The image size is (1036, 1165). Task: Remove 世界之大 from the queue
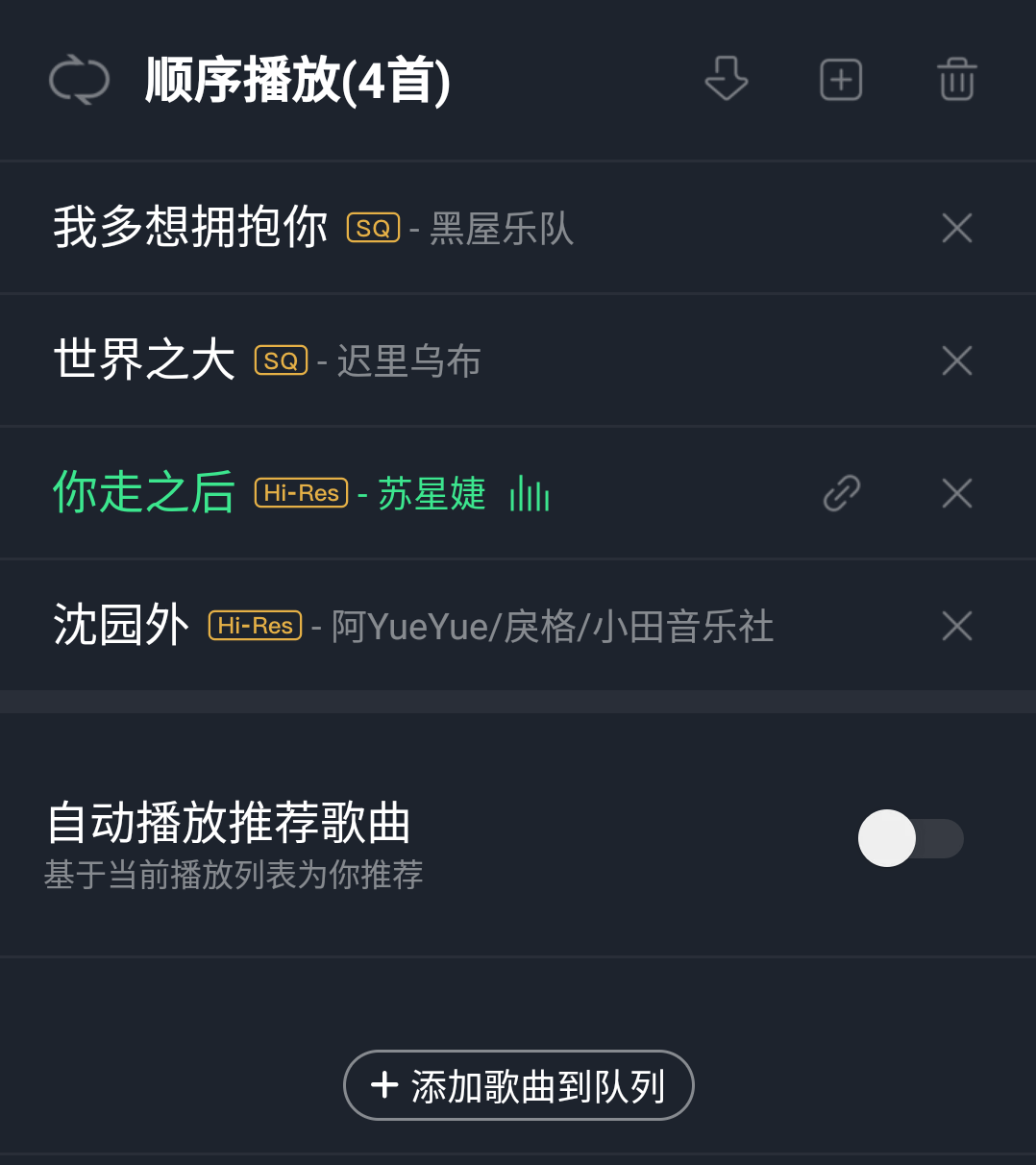956,360
